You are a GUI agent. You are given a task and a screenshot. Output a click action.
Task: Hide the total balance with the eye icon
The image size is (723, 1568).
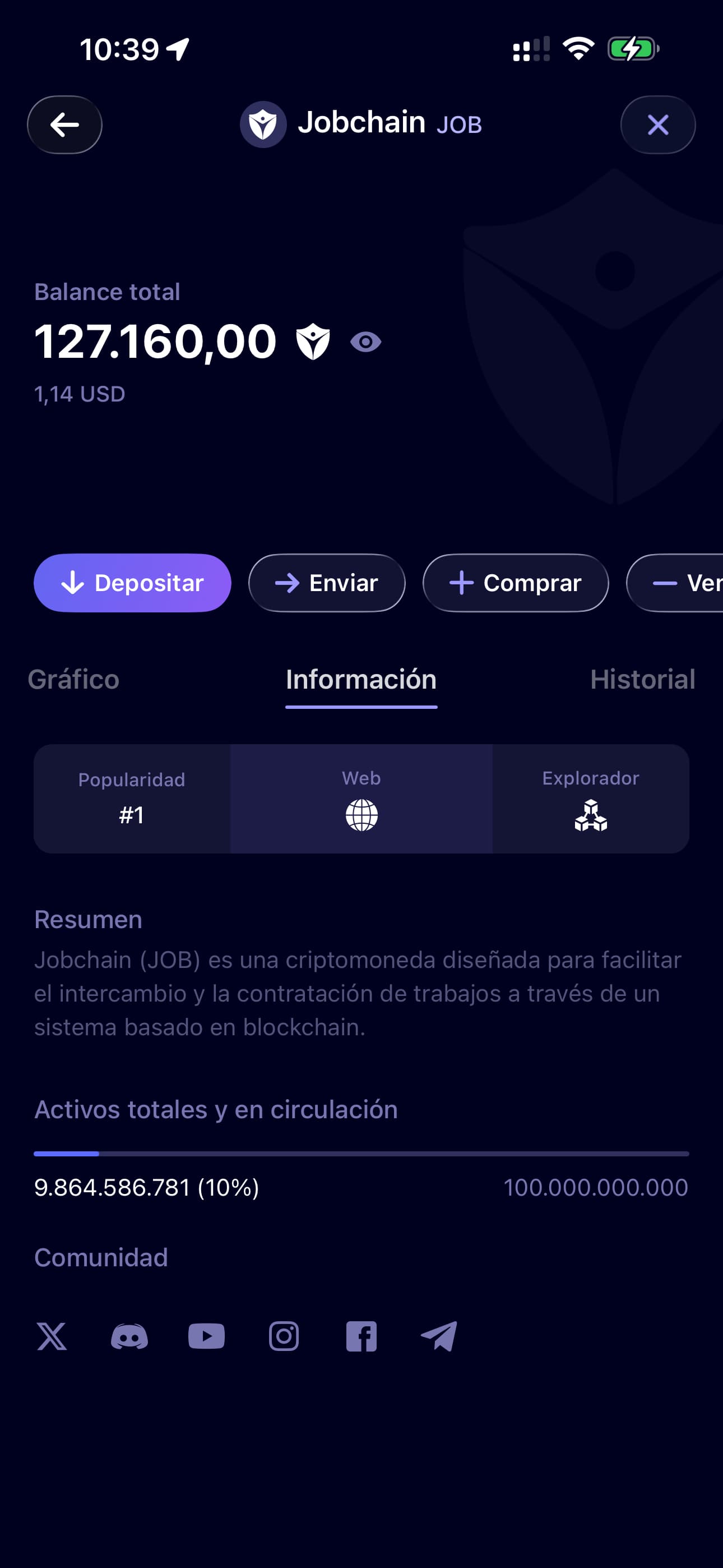[x=366, y=342]
